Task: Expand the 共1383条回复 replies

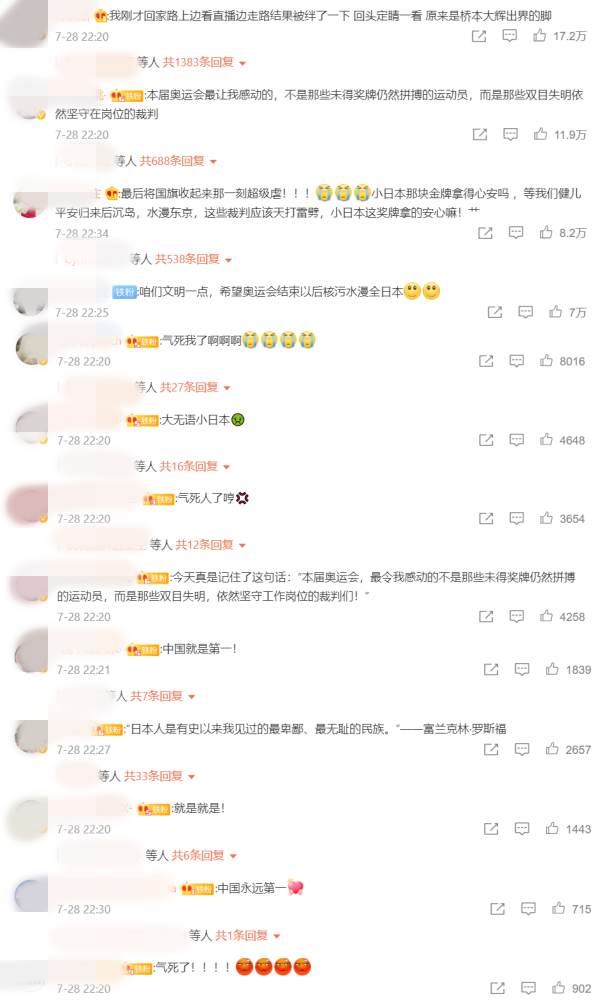Action: pos(204,62)
